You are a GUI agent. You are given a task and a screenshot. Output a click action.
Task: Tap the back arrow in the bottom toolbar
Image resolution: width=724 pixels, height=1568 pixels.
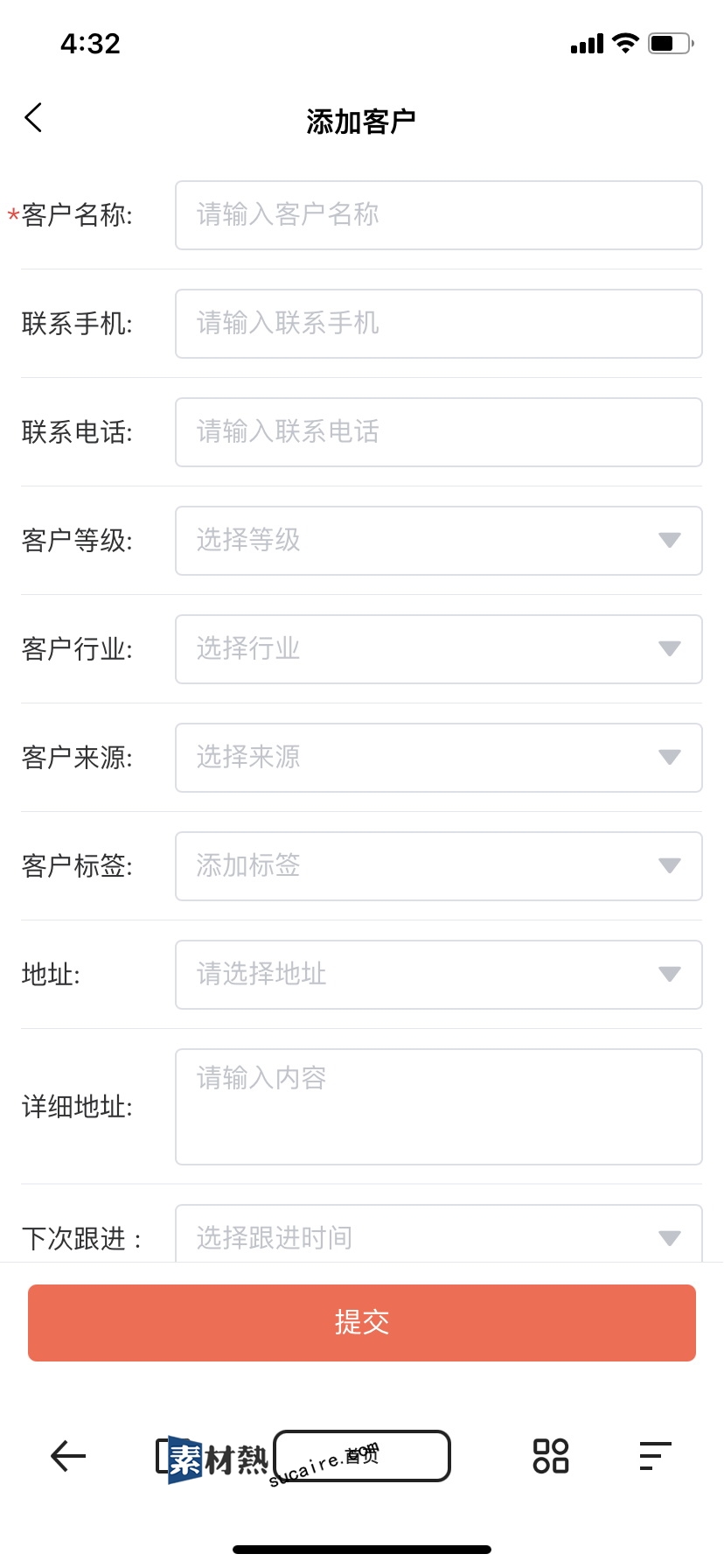tap(68, 1456)
